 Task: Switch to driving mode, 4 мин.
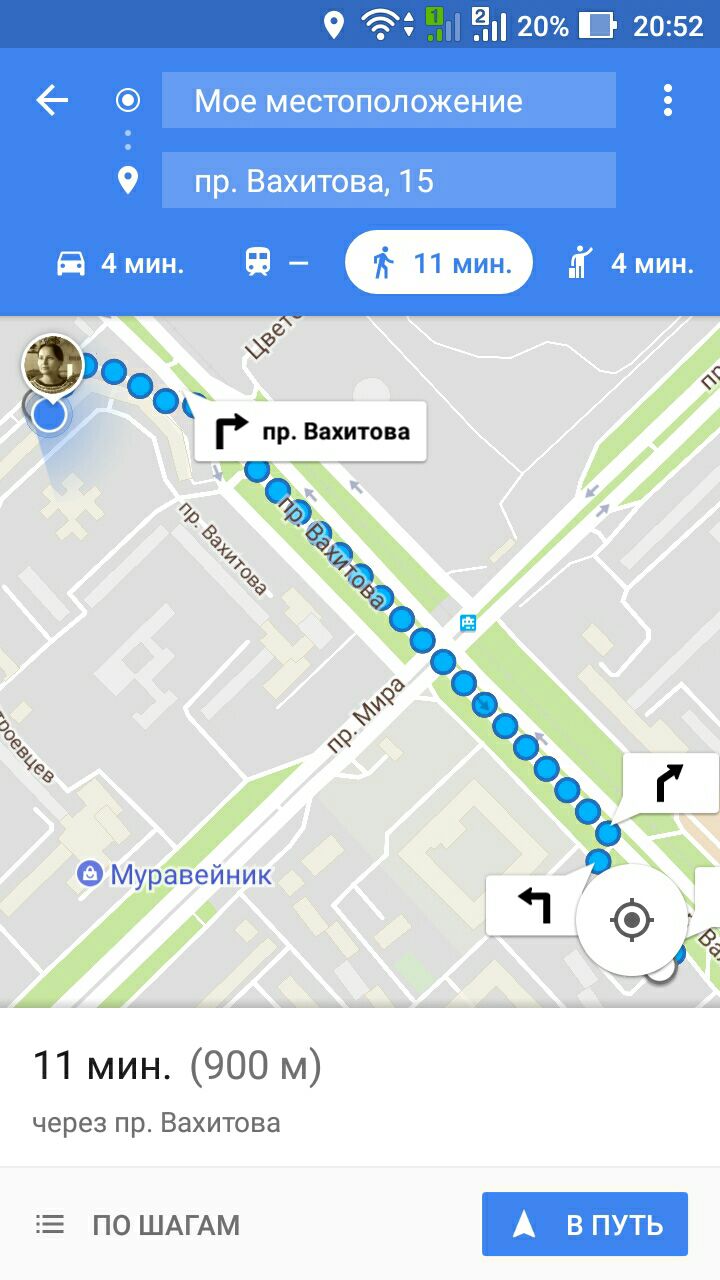[120, 263]
